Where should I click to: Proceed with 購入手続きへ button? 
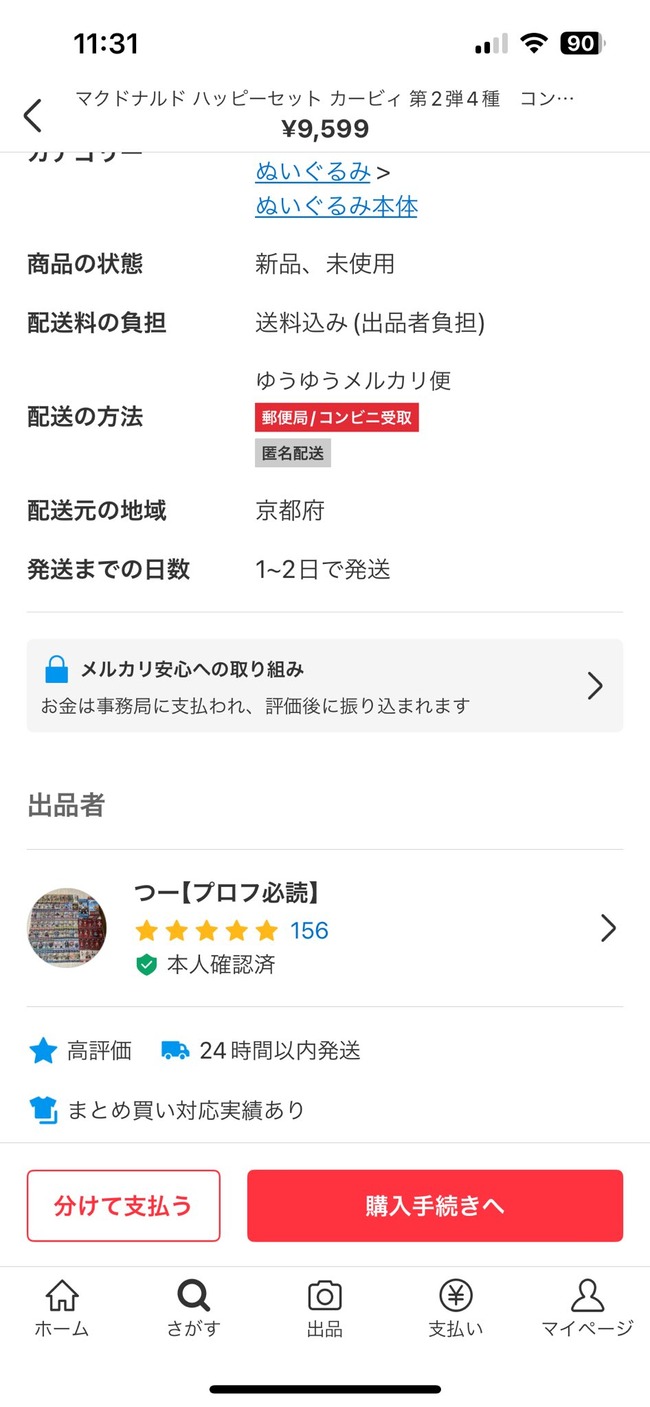click(x=435, y=1205)
